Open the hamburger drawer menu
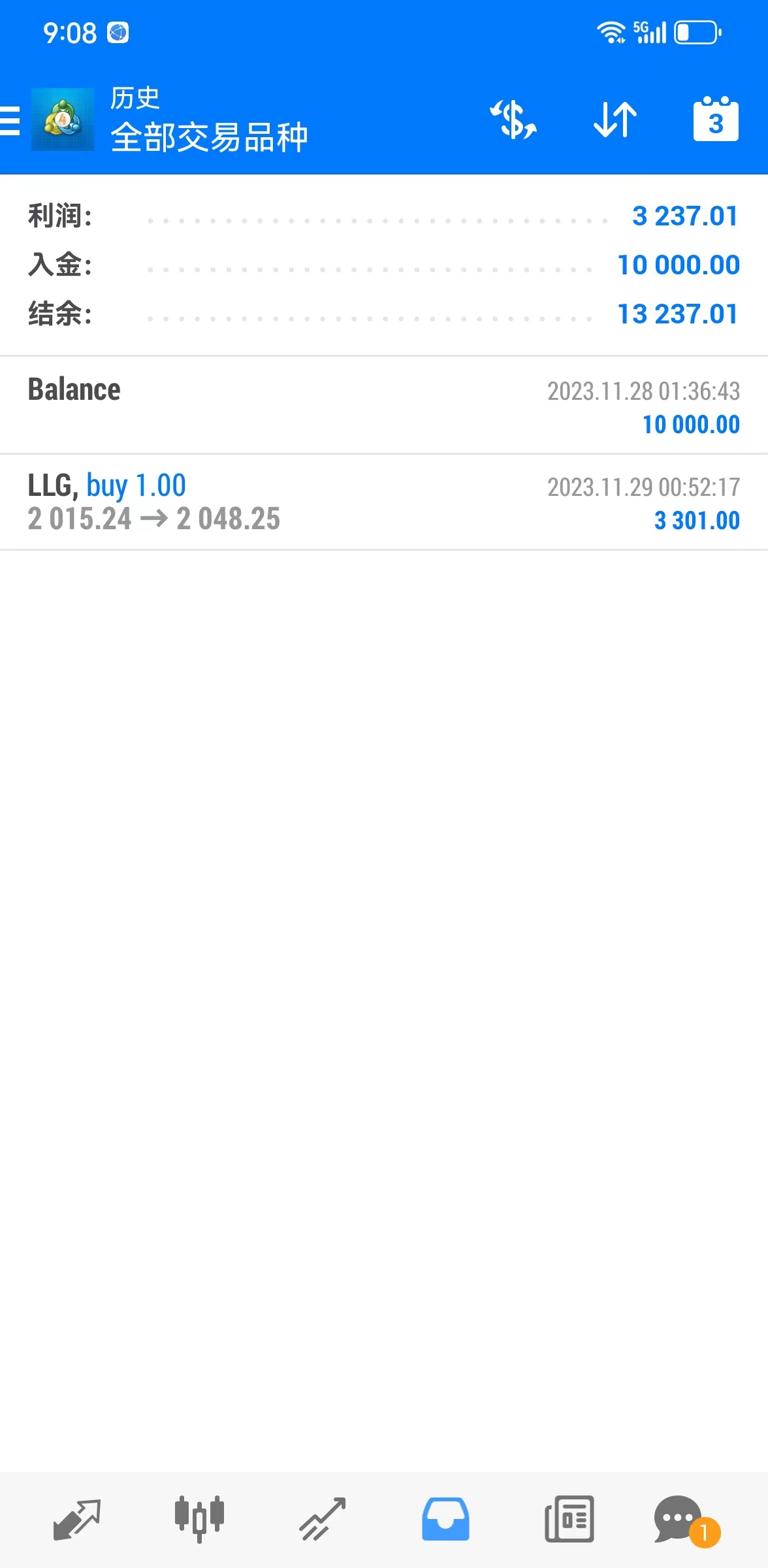The width and height of the screenshot is (768, 1568). 10,121
